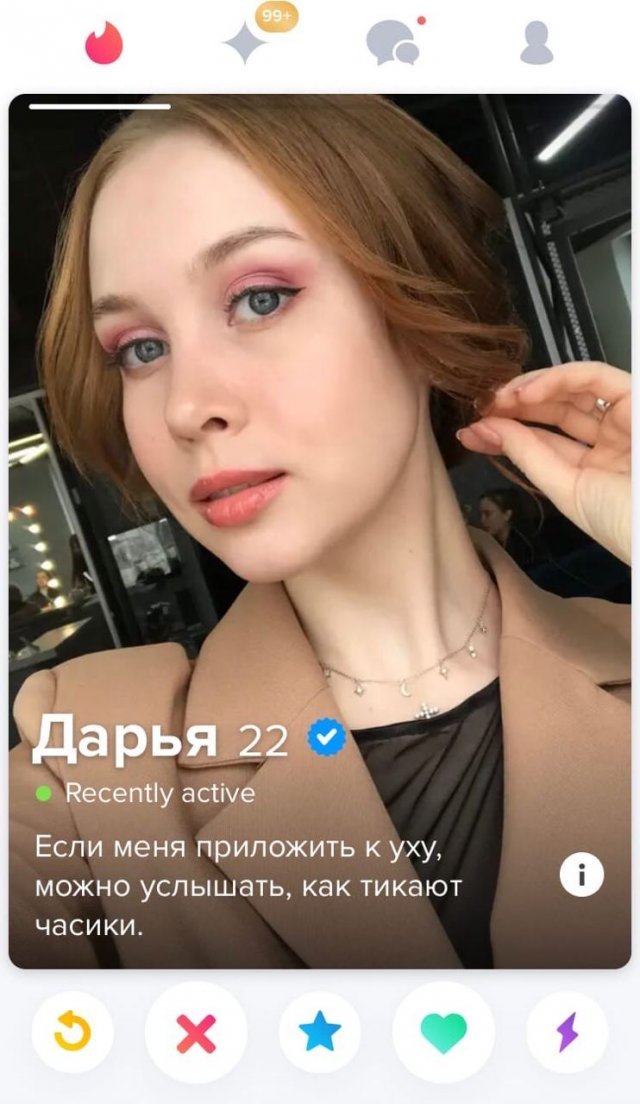Rewind the last swipe

[x=72, y=1032]
